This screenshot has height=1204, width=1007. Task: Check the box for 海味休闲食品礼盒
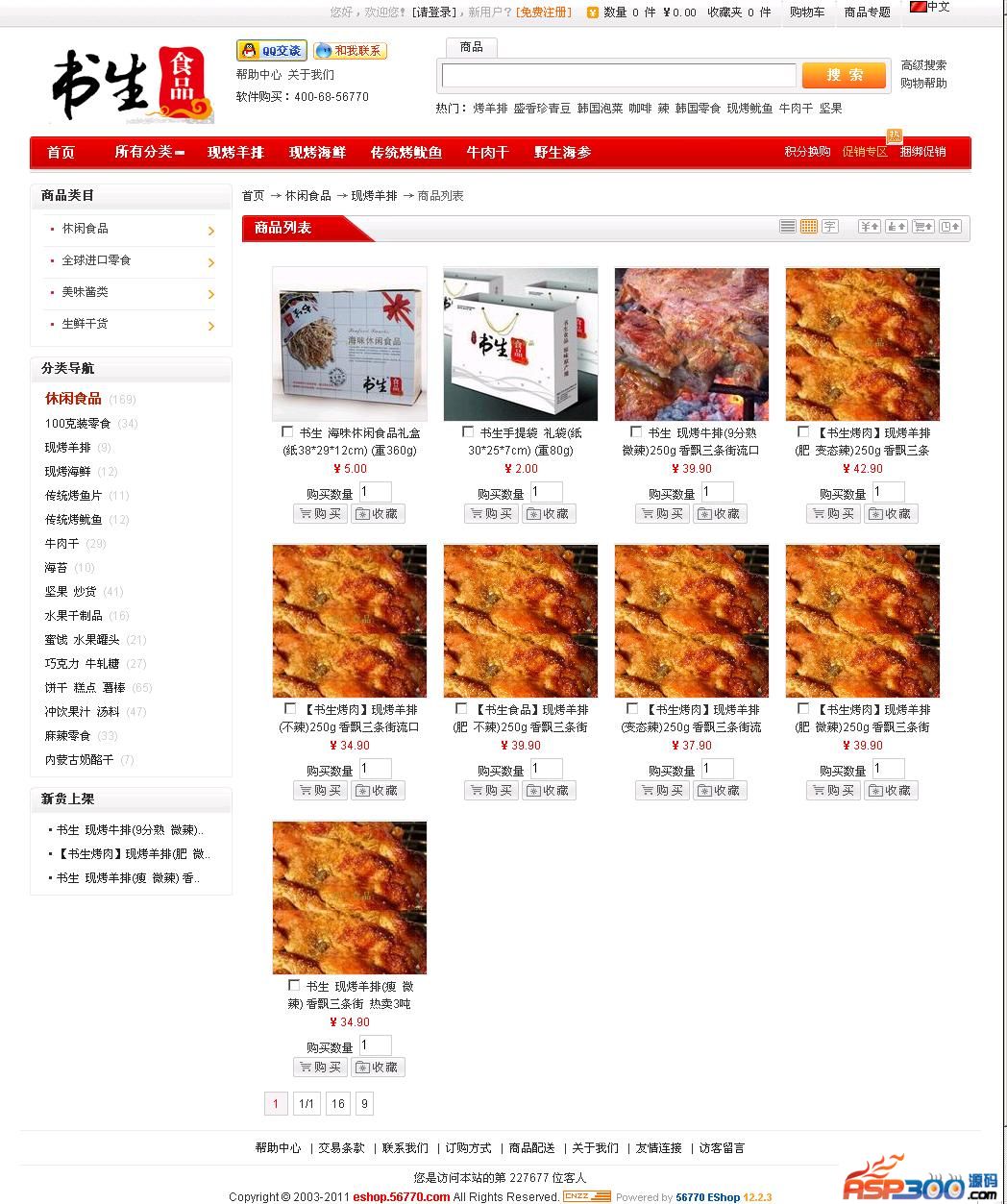287,432
